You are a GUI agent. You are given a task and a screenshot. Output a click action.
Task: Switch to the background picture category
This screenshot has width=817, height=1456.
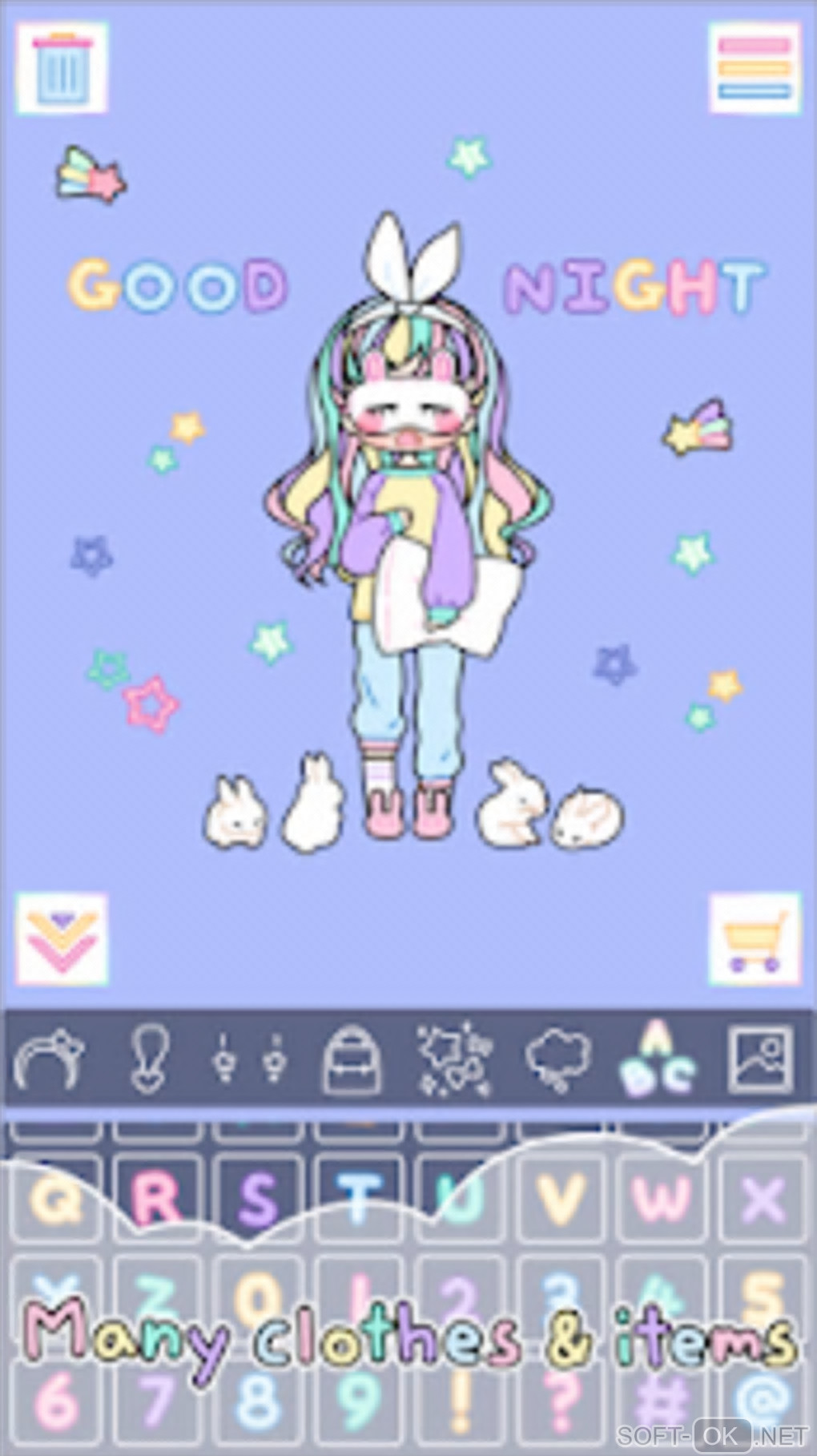pyautogui.click(x=759, y=1060)
